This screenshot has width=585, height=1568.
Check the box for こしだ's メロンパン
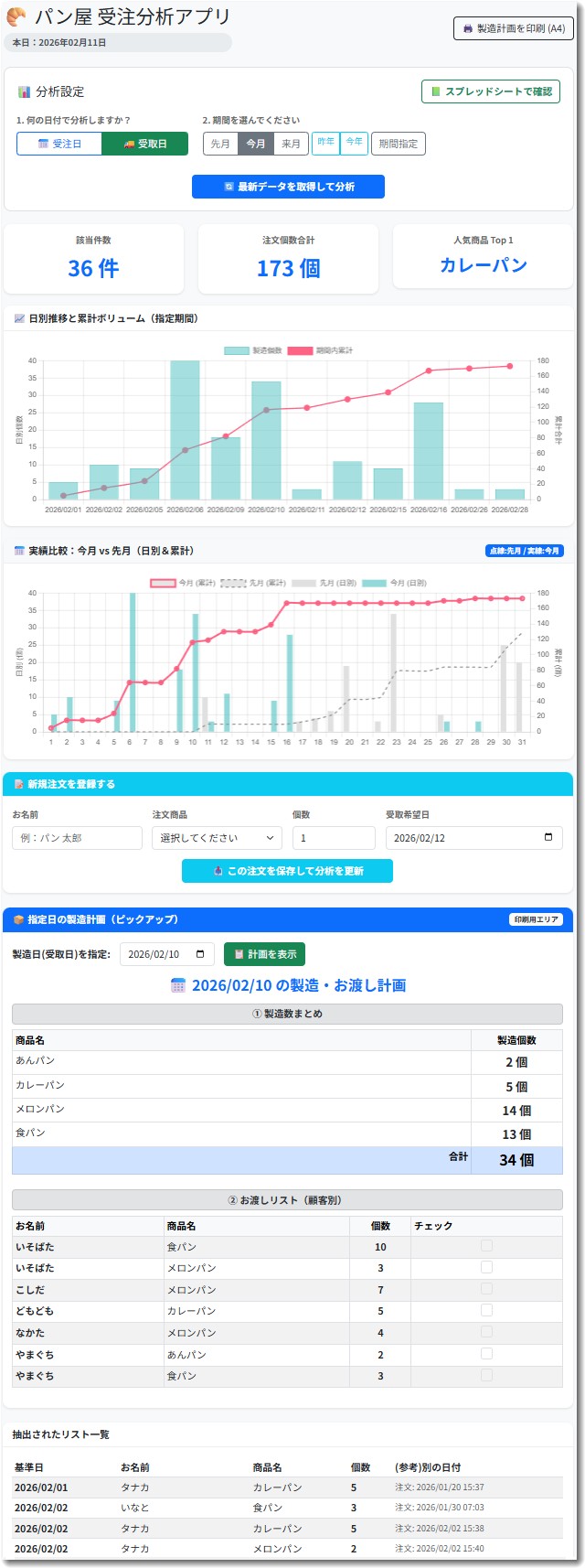[486, 1289]
